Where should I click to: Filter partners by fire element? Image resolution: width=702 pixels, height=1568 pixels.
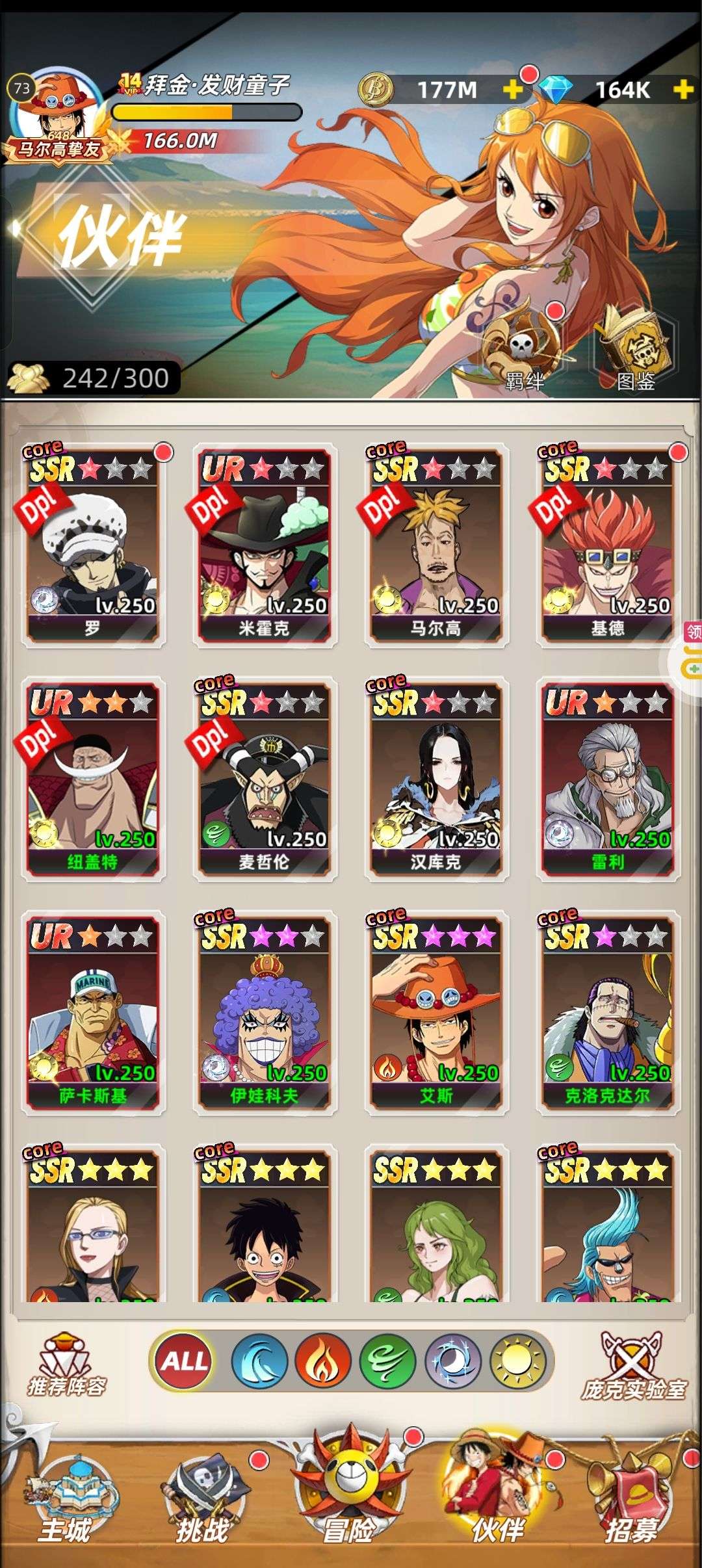[x=321, y=1361]
